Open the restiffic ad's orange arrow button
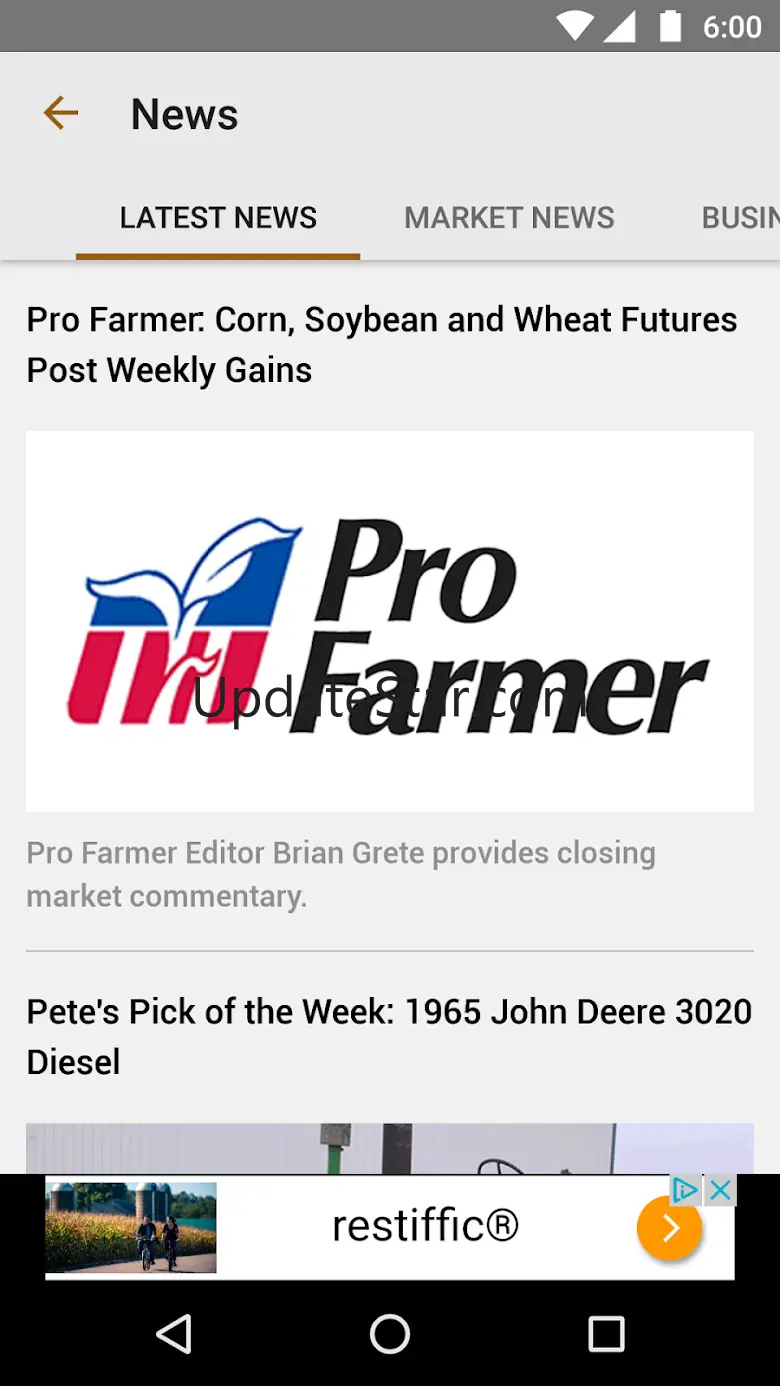780x1386 pixels. [x=669, y=1228]
